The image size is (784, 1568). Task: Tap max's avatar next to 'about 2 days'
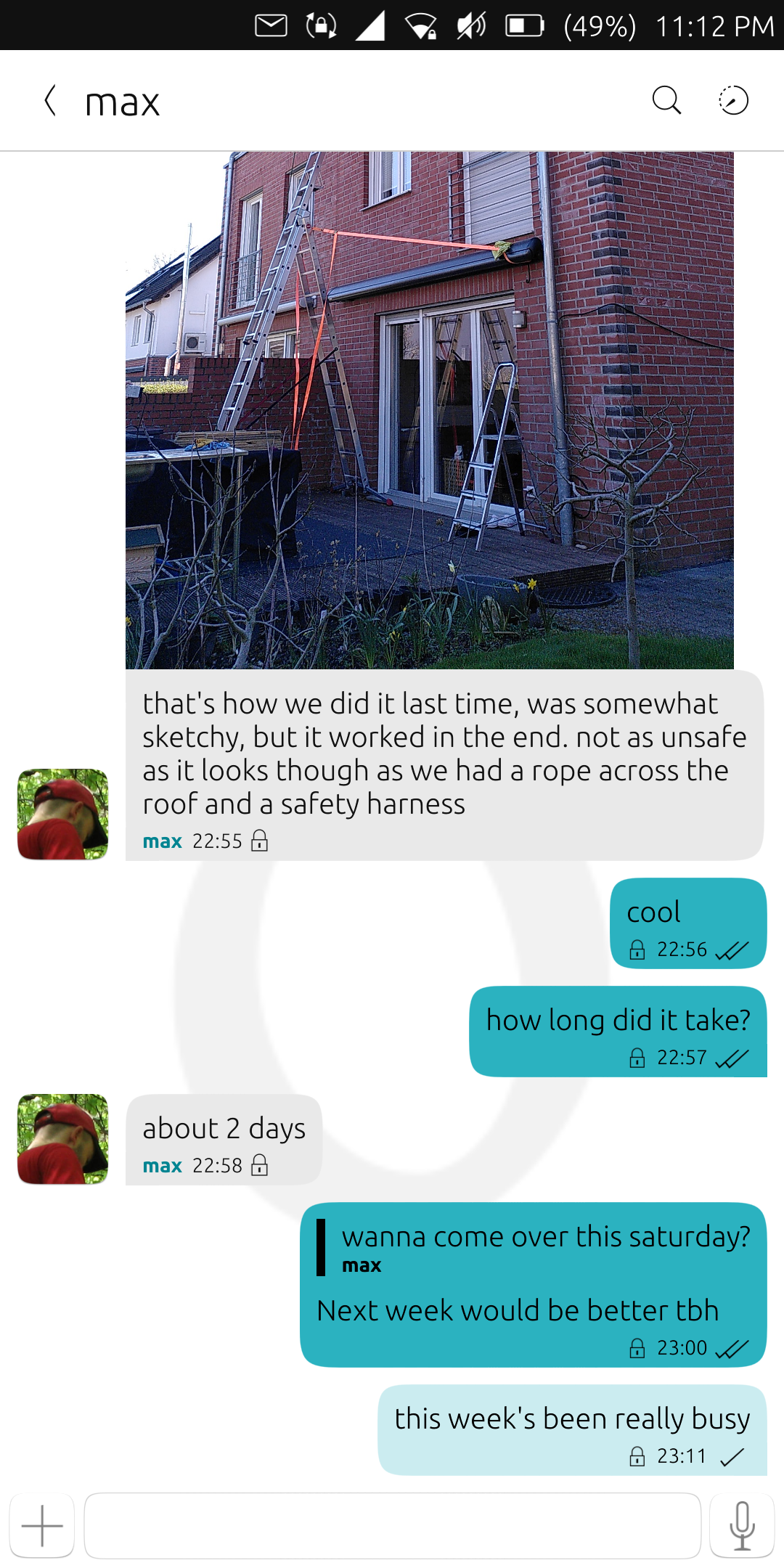click(63, 1139)
